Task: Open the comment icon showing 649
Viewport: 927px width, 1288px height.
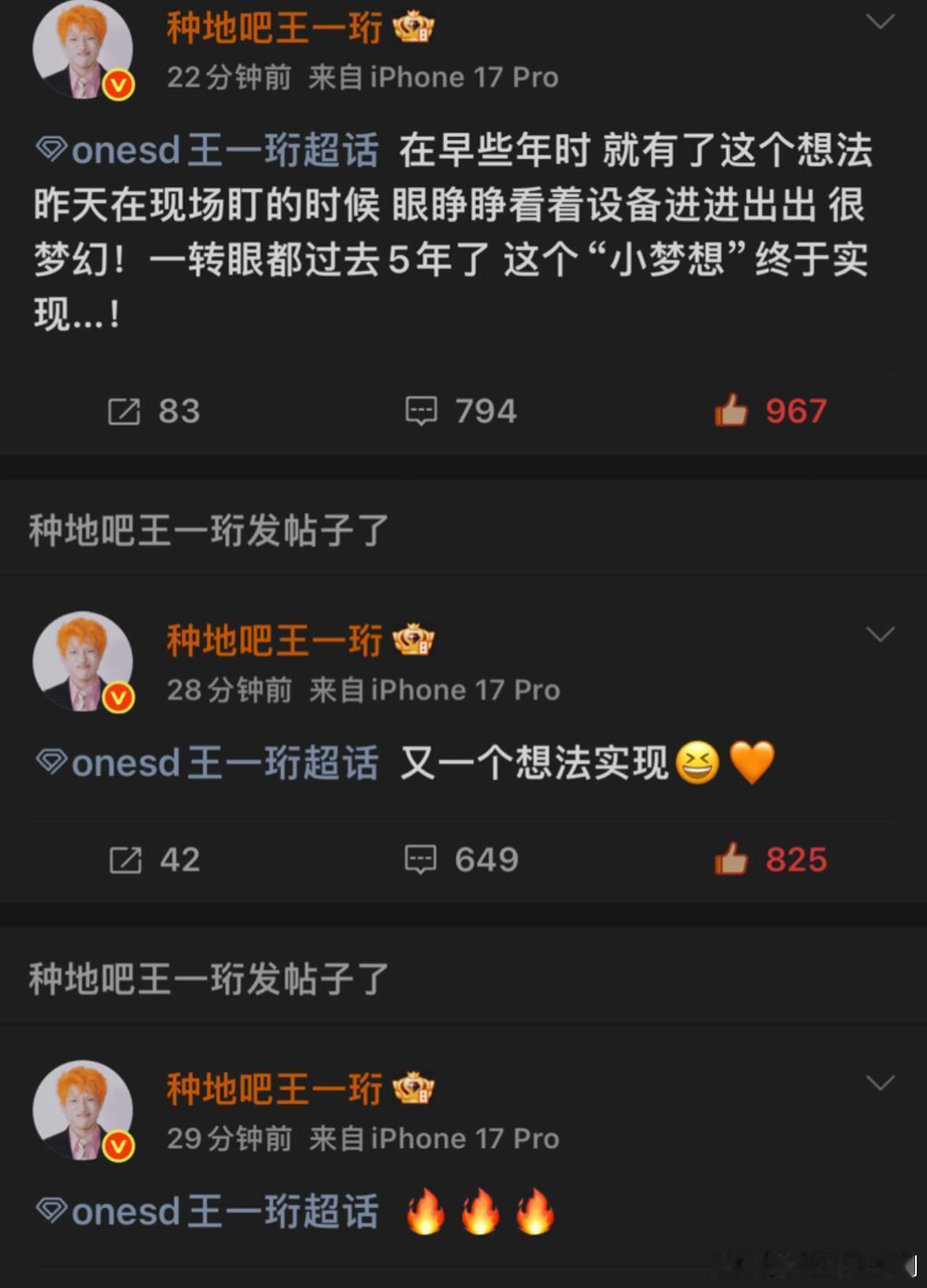Action: tap(422, 859)
